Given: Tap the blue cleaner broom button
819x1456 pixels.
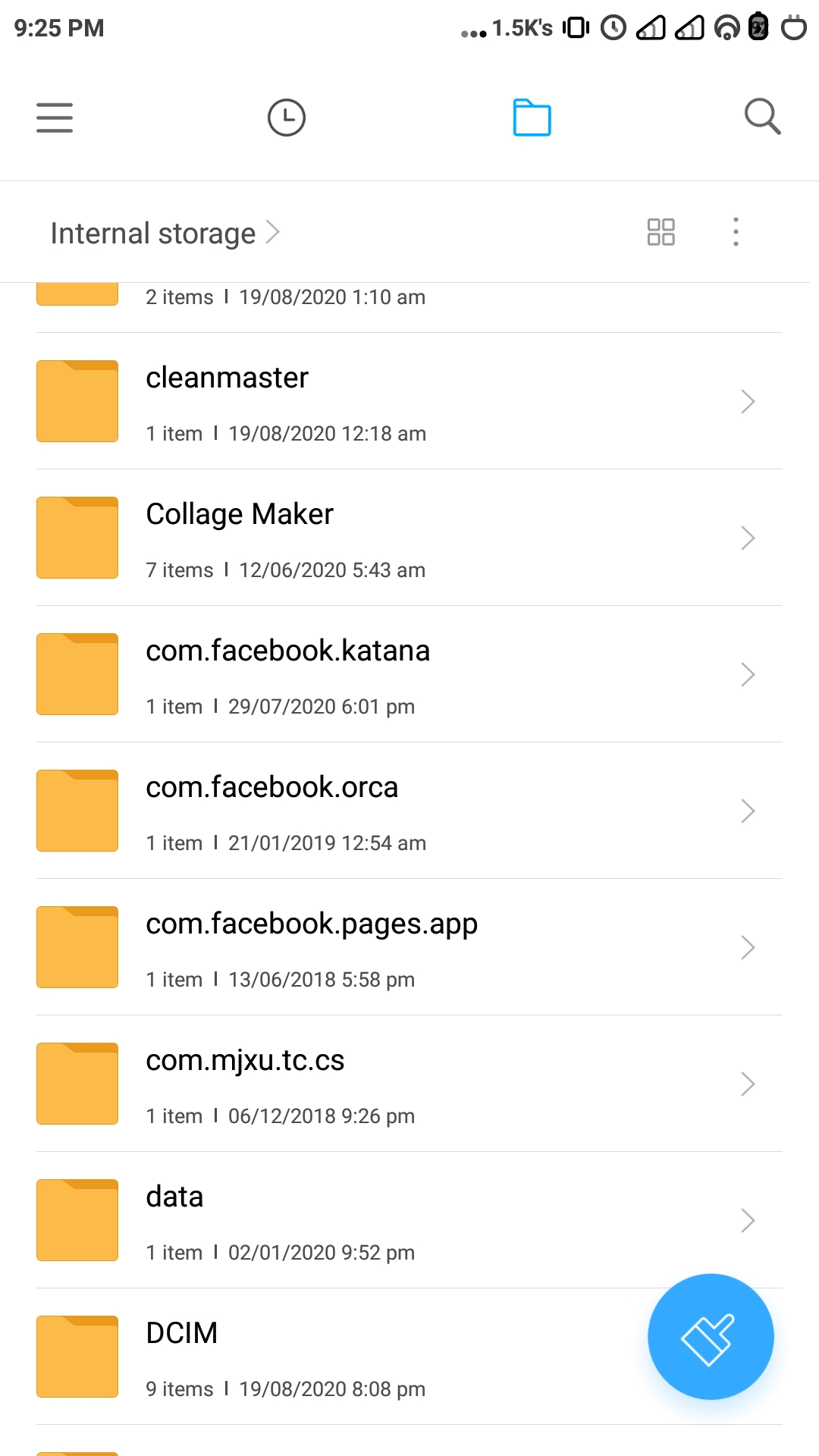Looking at the screenshot, I should (710, 1337).
